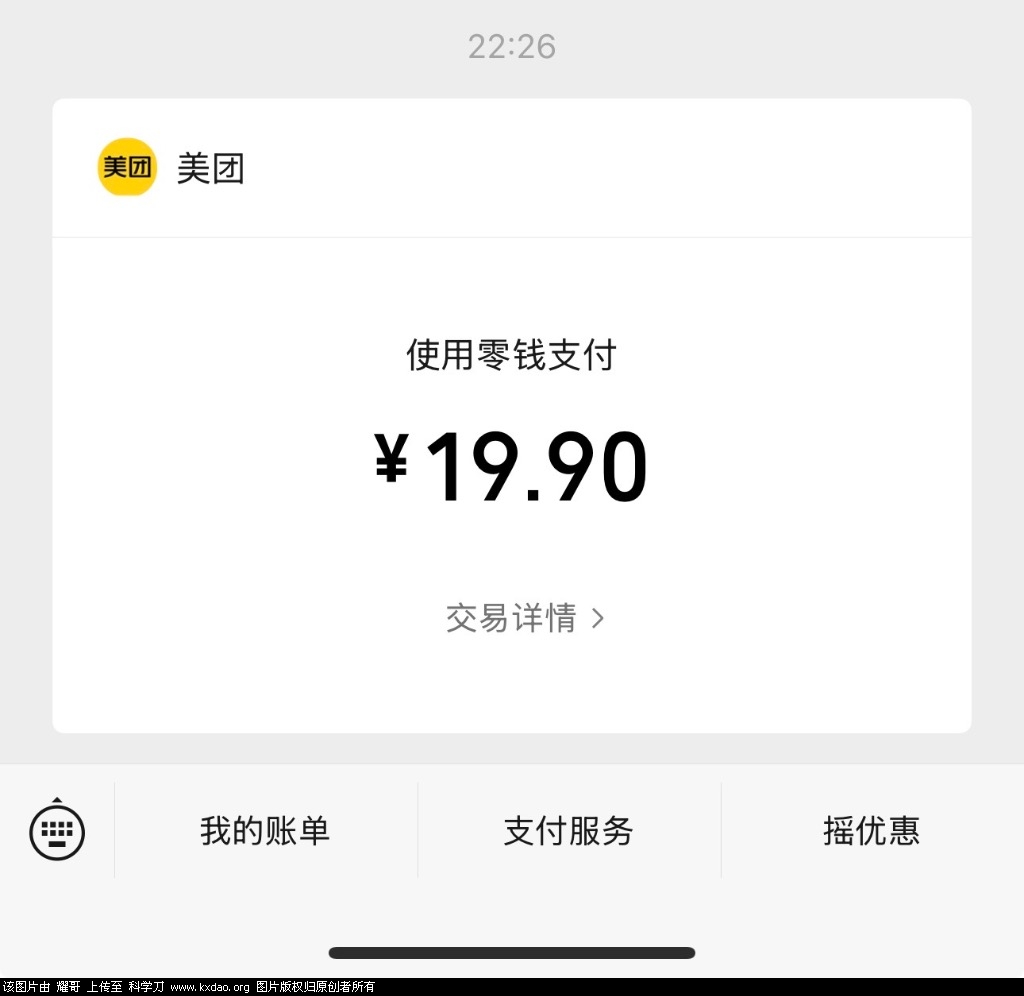Switch to keyboard input mode

tap(57, 830)
